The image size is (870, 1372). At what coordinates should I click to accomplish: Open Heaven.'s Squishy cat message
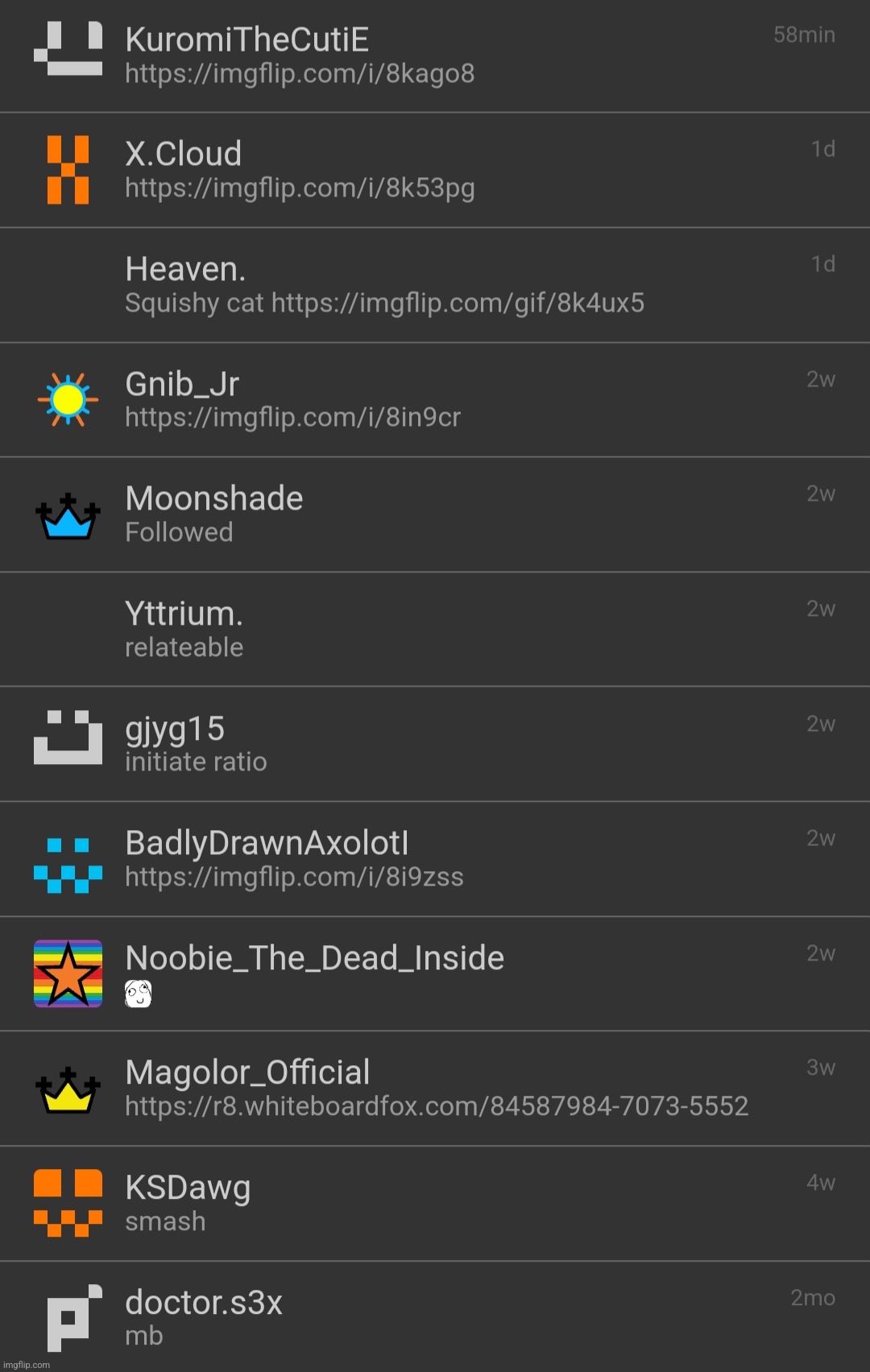click(435, 285)
